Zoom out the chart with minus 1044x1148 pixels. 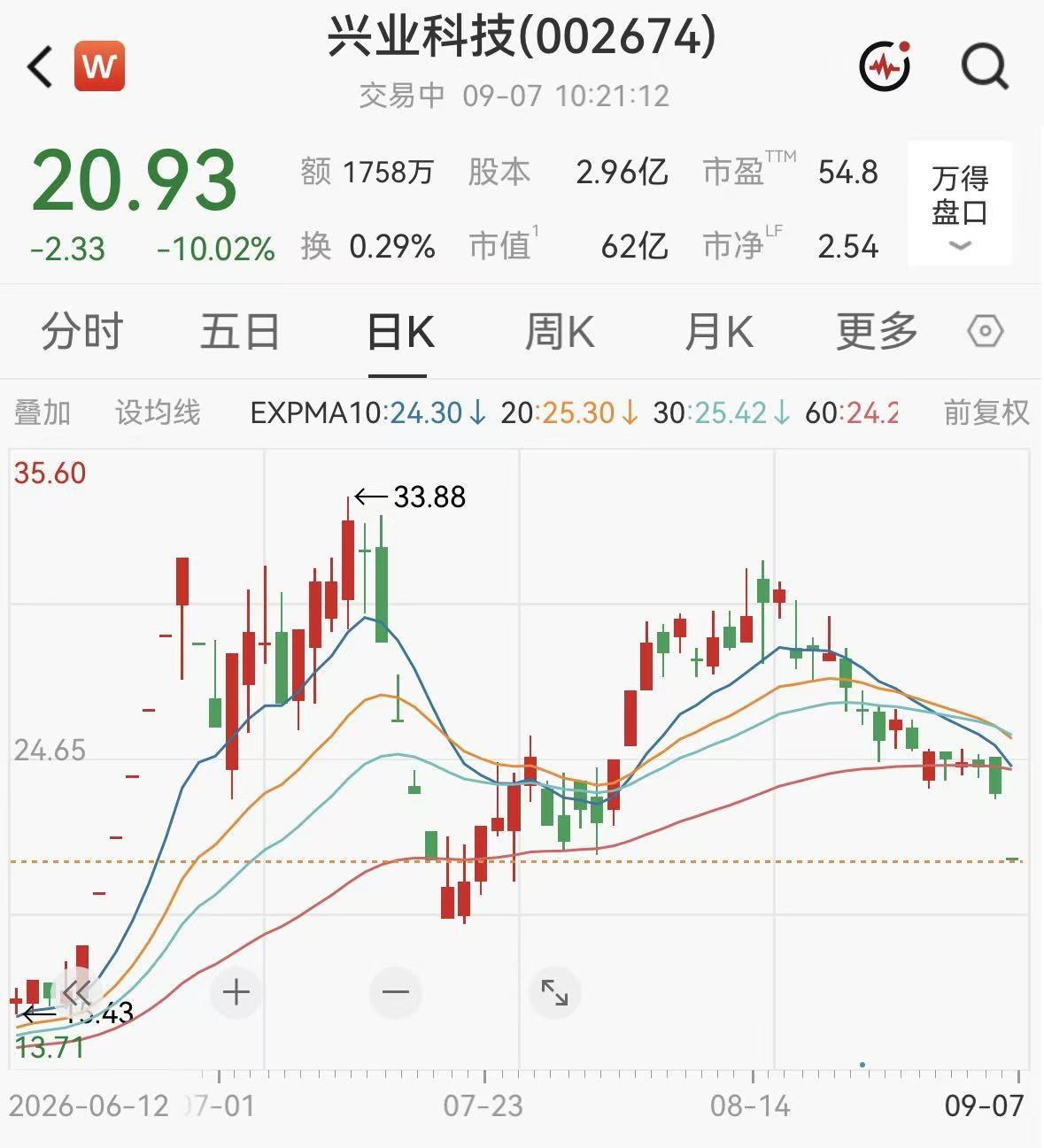click(395, 992)
